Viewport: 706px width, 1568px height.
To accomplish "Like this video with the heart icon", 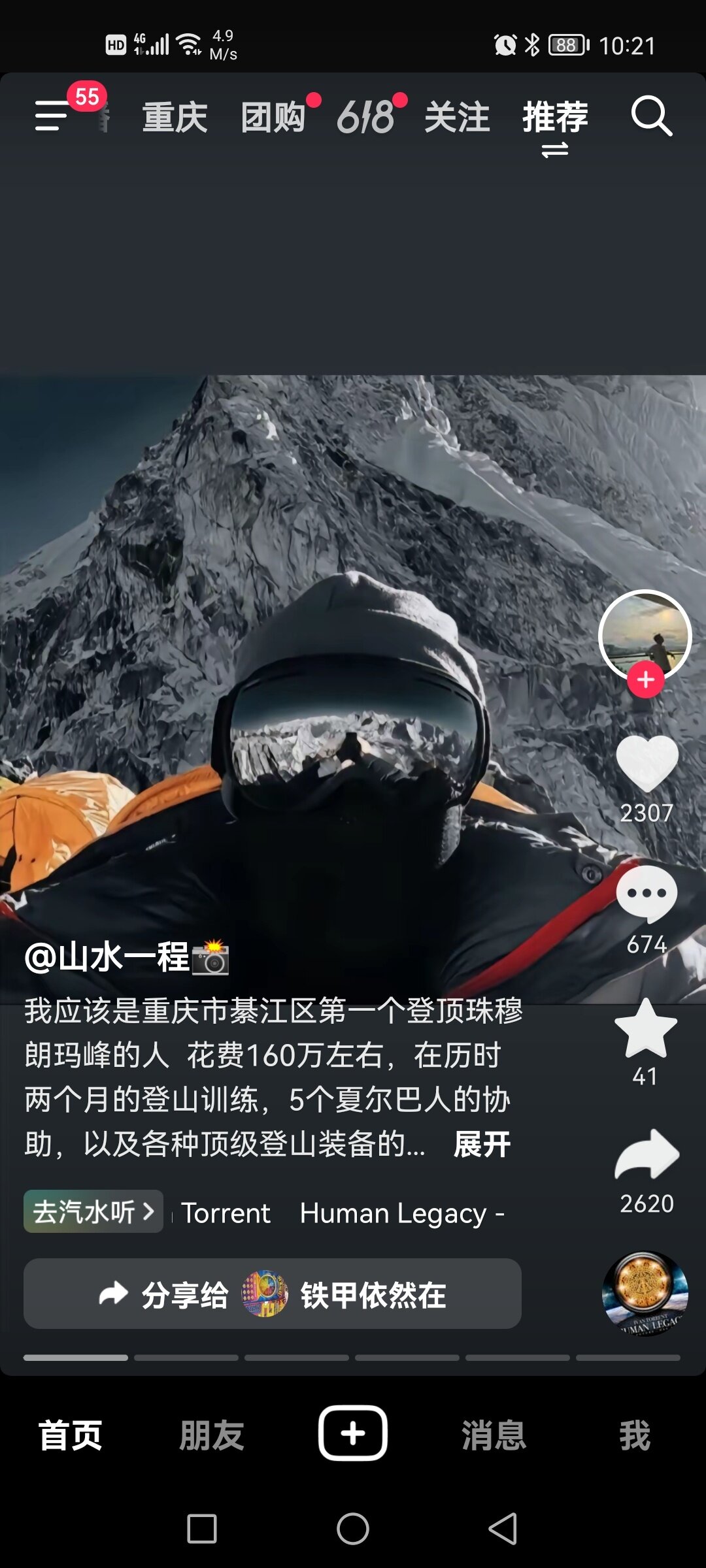I will pyautogui.click(x=647, y=763).
